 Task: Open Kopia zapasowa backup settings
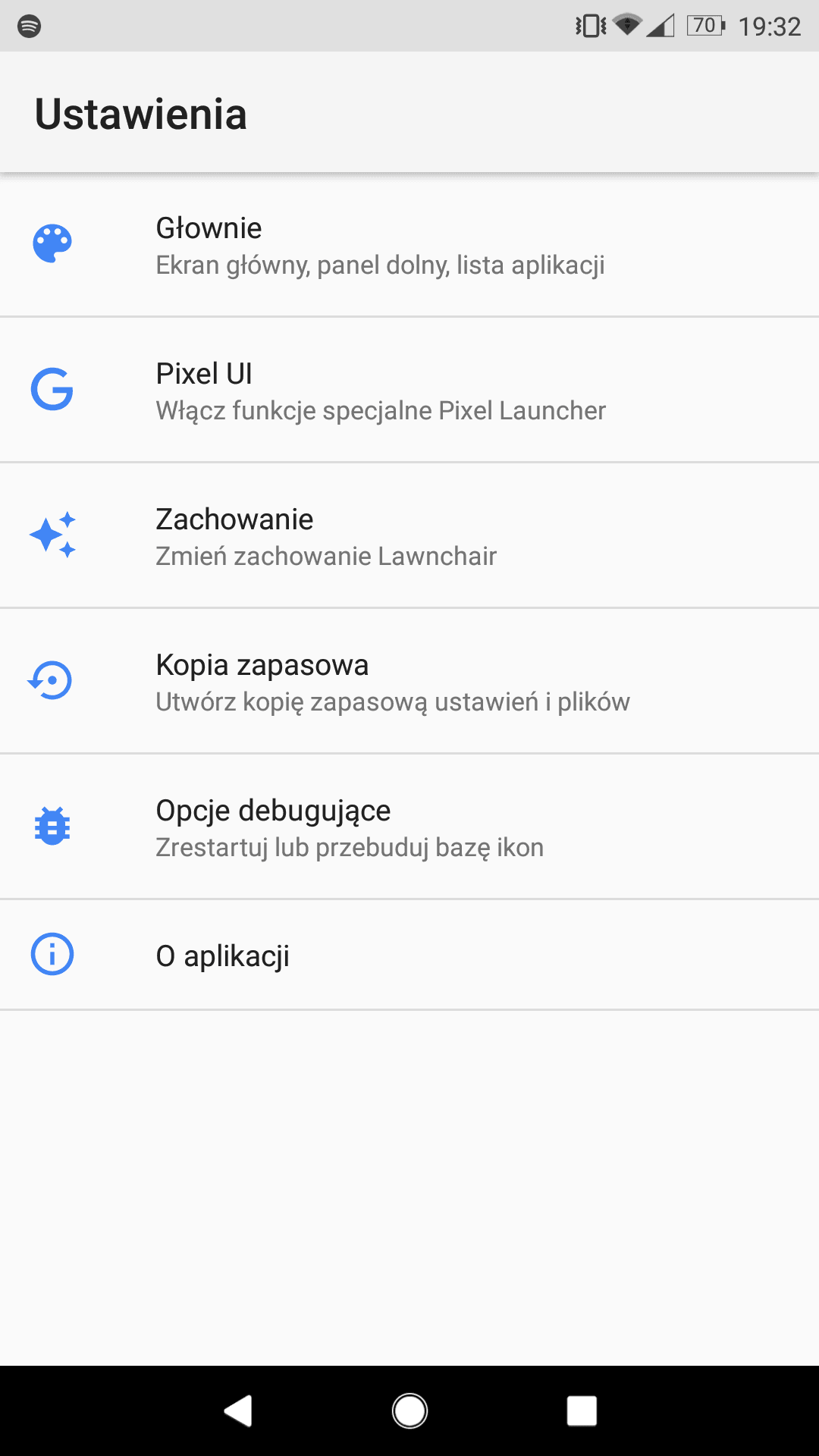pyautogui.click(x=409, y=681)
